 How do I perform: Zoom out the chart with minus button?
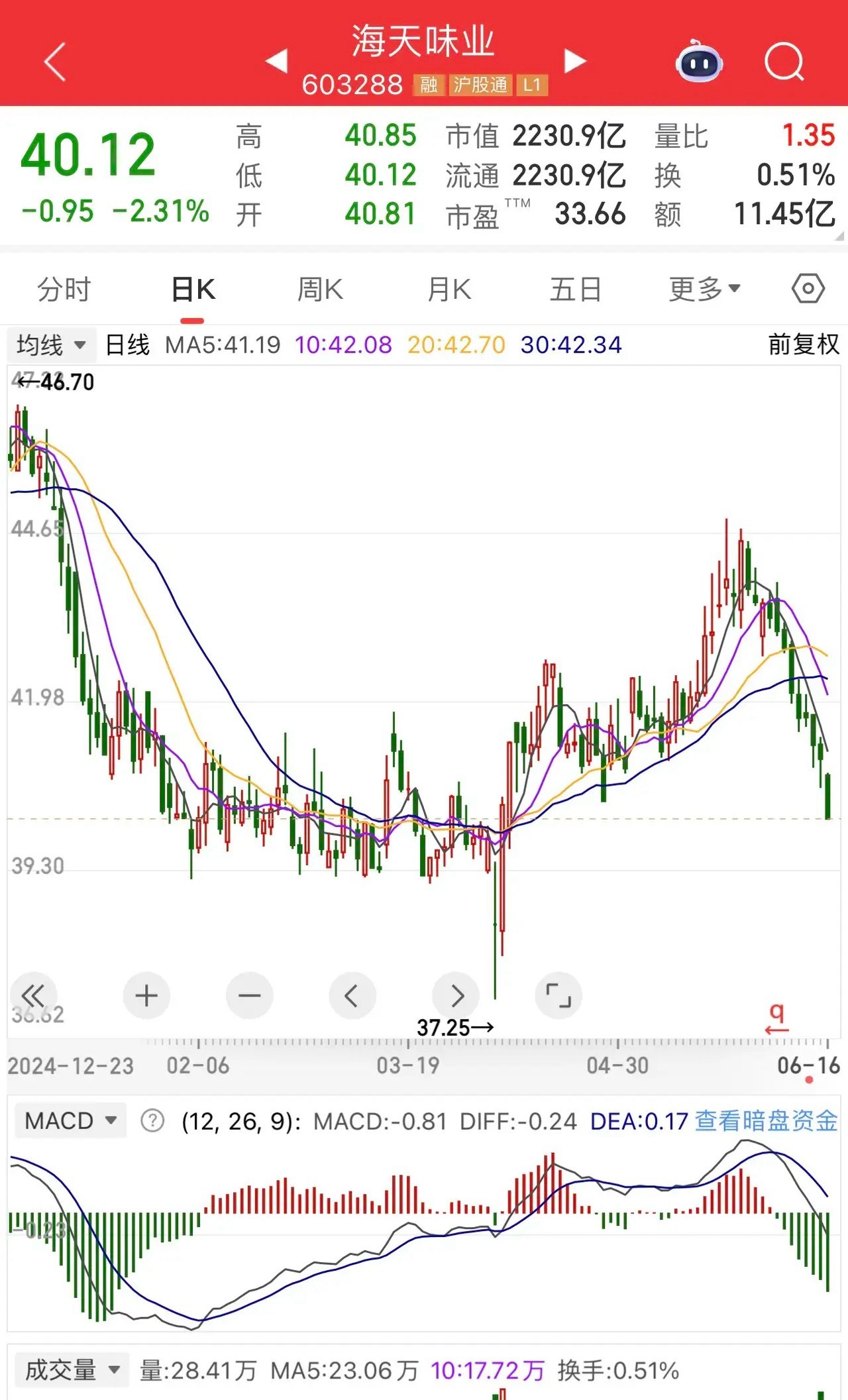coord(249,995)
